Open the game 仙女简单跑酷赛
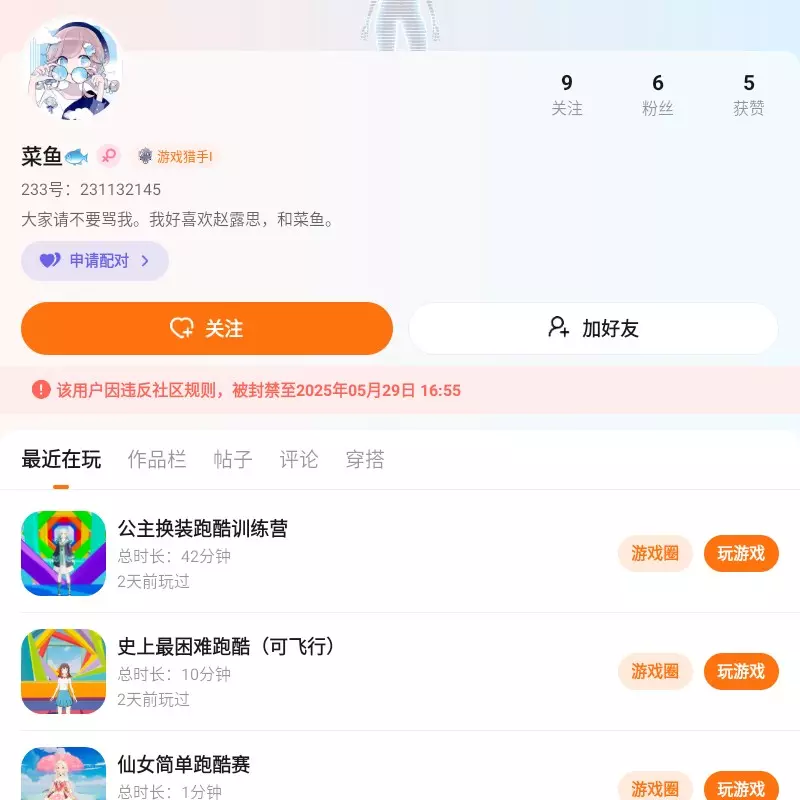 [x=184, y=765]
